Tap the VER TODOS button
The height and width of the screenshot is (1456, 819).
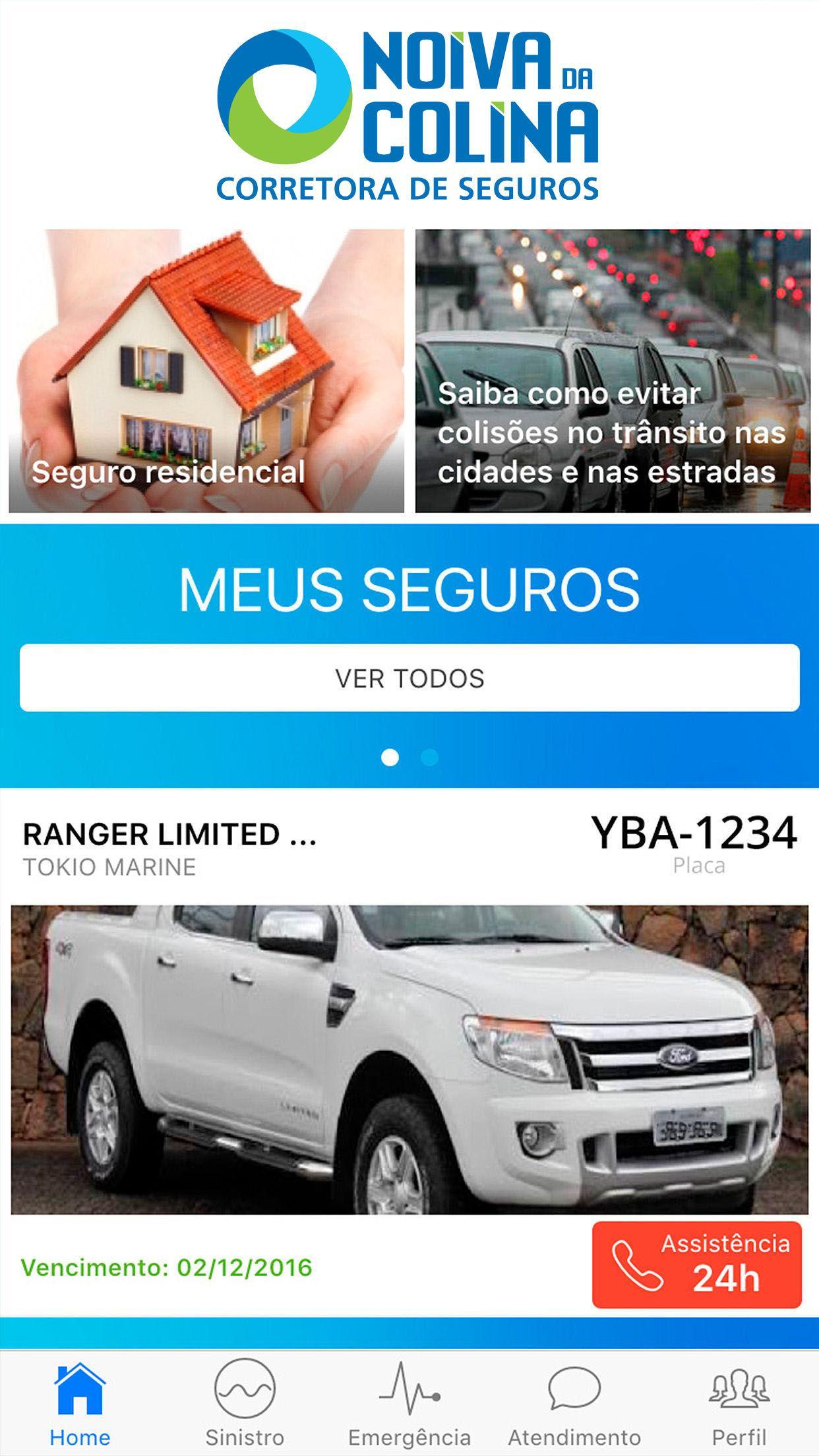pyautogui.click(x=409, y=678)
